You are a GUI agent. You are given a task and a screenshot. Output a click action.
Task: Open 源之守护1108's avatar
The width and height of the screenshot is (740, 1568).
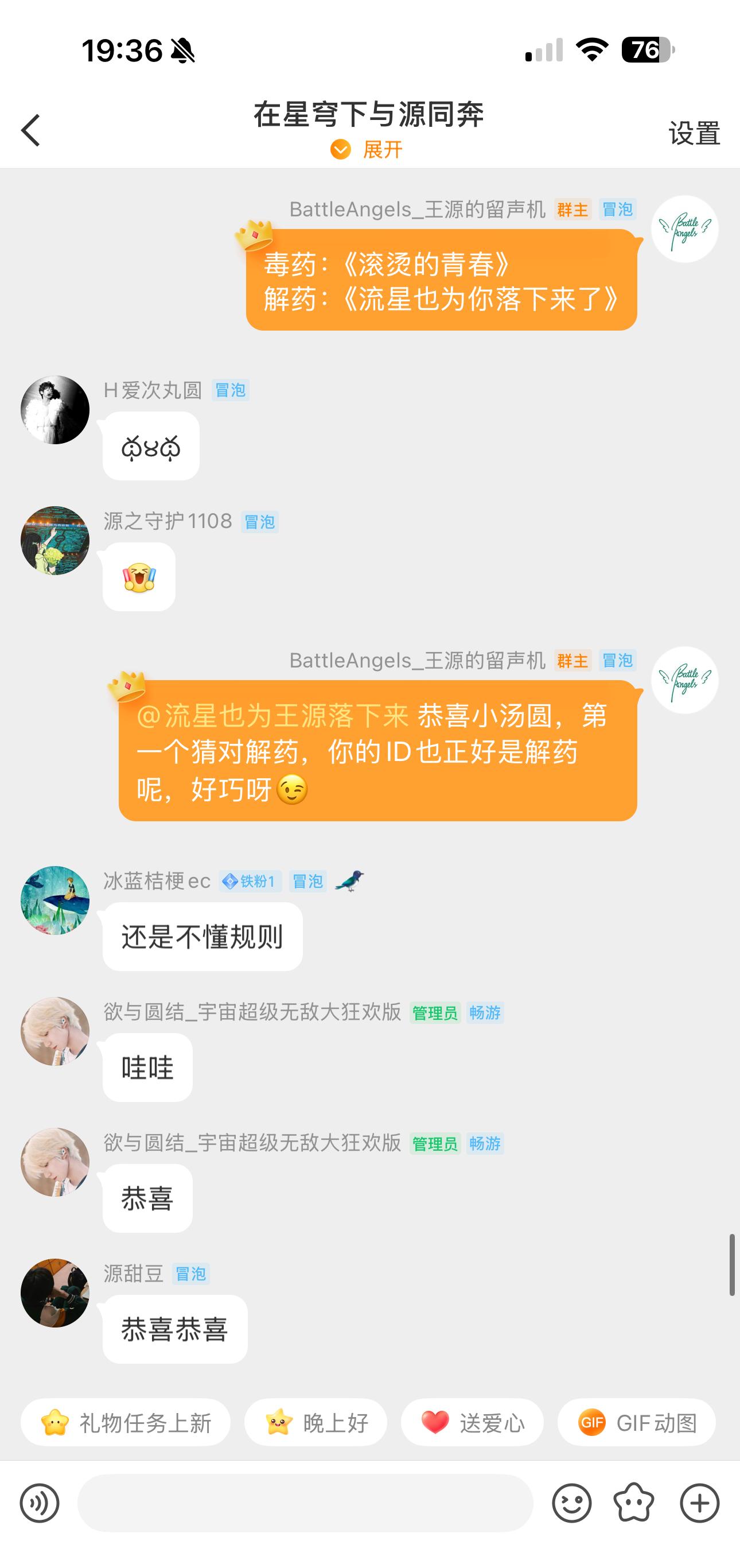pyautogui.click(x=56, y=541)
